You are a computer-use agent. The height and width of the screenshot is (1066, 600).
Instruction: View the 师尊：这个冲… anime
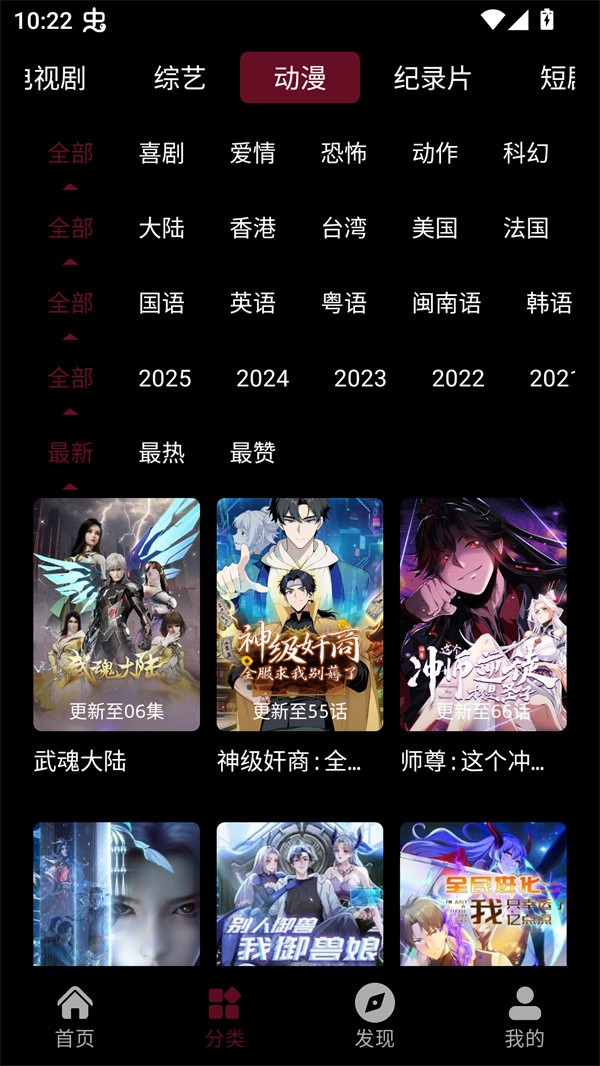(x=483, y=615)
